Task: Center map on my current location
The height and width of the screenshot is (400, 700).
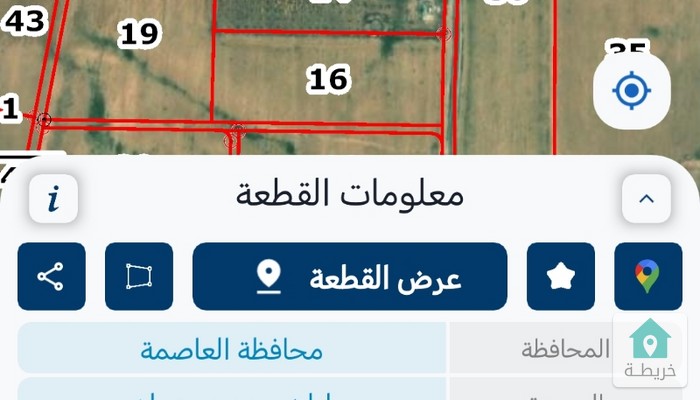Action: click(631, 92)
